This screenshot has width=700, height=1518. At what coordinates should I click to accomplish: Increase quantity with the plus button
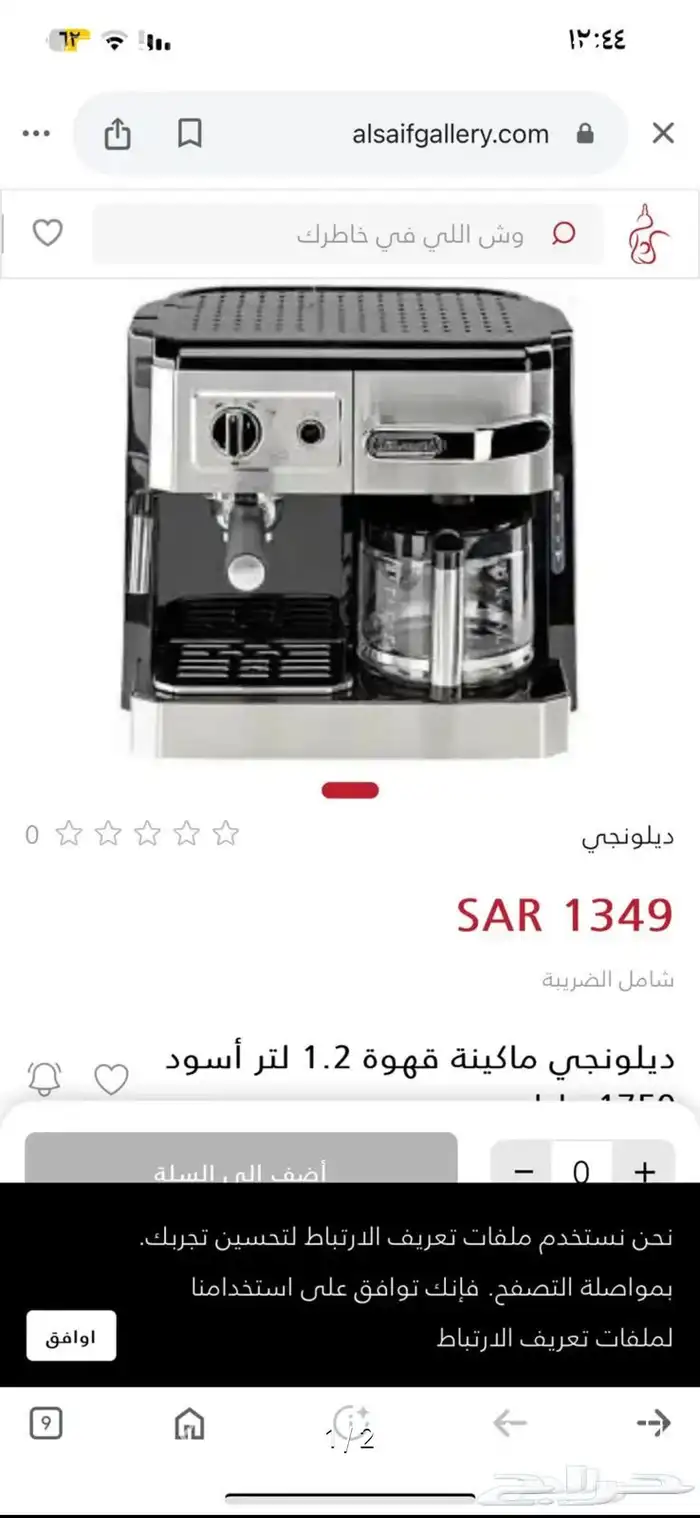point(645,1172)
